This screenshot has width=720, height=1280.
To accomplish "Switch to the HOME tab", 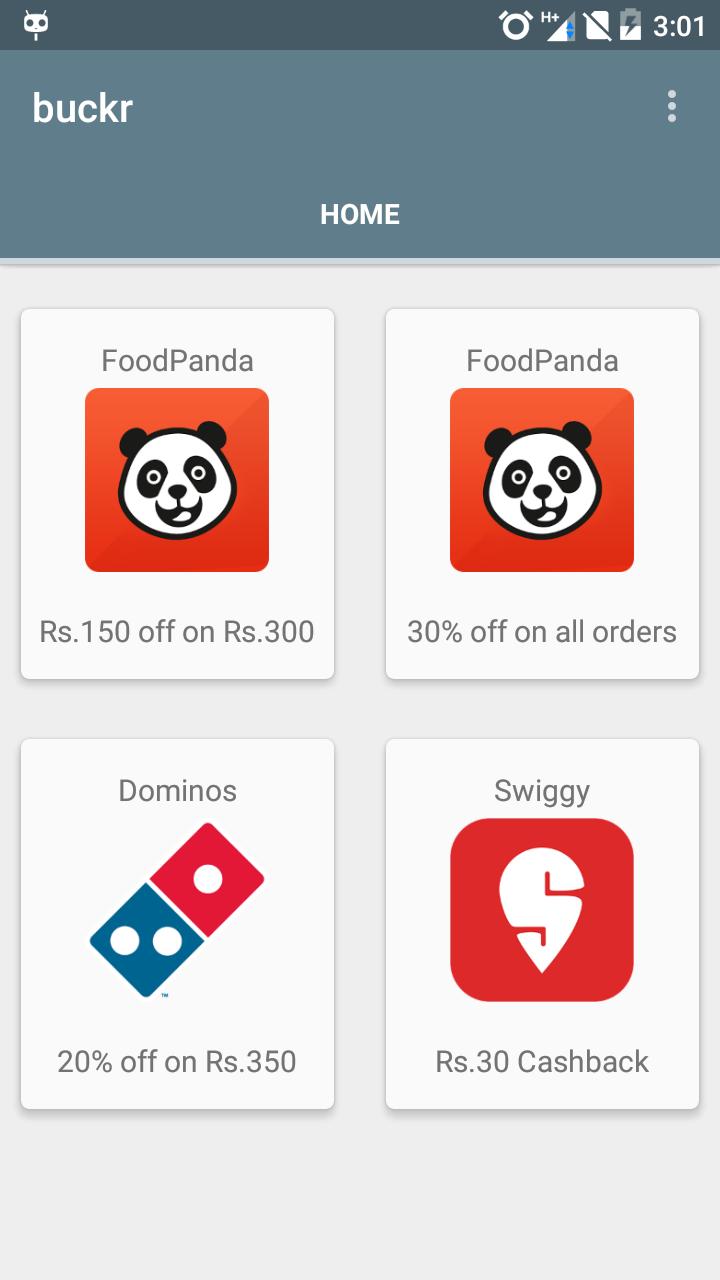I will (x=360, y=214).
